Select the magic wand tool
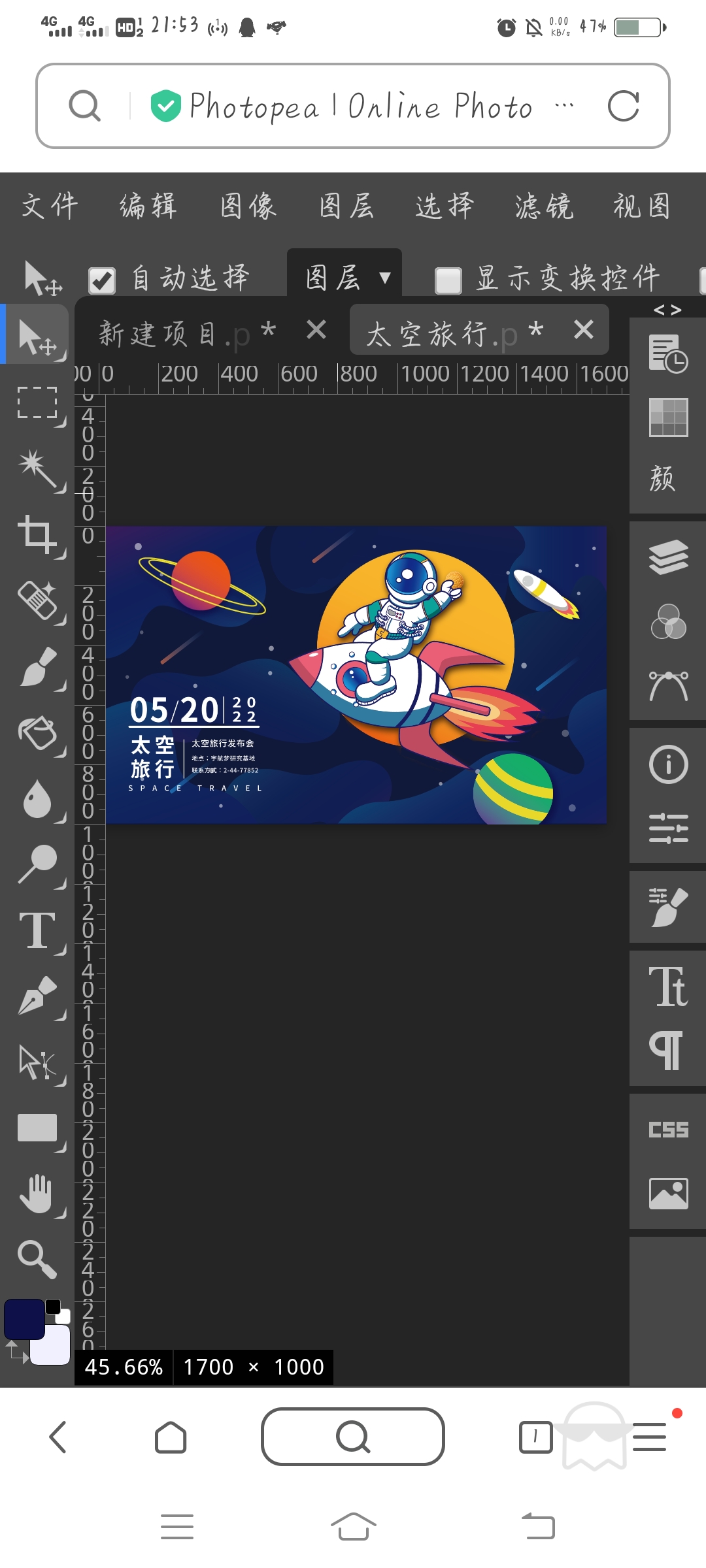Viewport: 706px width, 1568px height. [38, 469]
